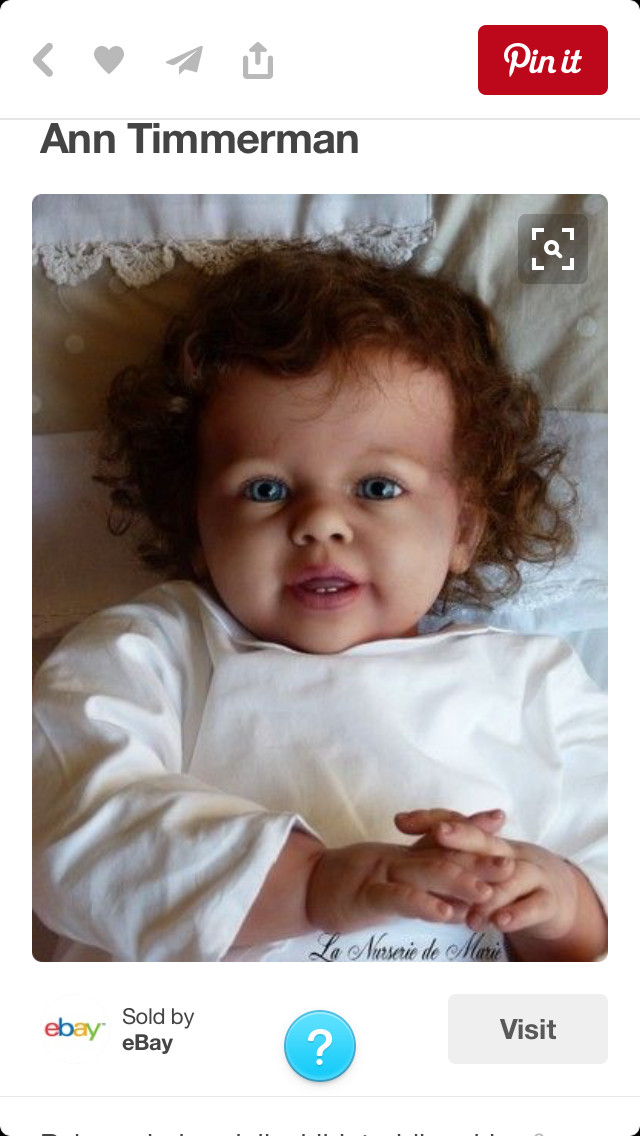Screen dimensions: 640x1136
Task: Go back using the left arrow
Action: pos(43,60)
